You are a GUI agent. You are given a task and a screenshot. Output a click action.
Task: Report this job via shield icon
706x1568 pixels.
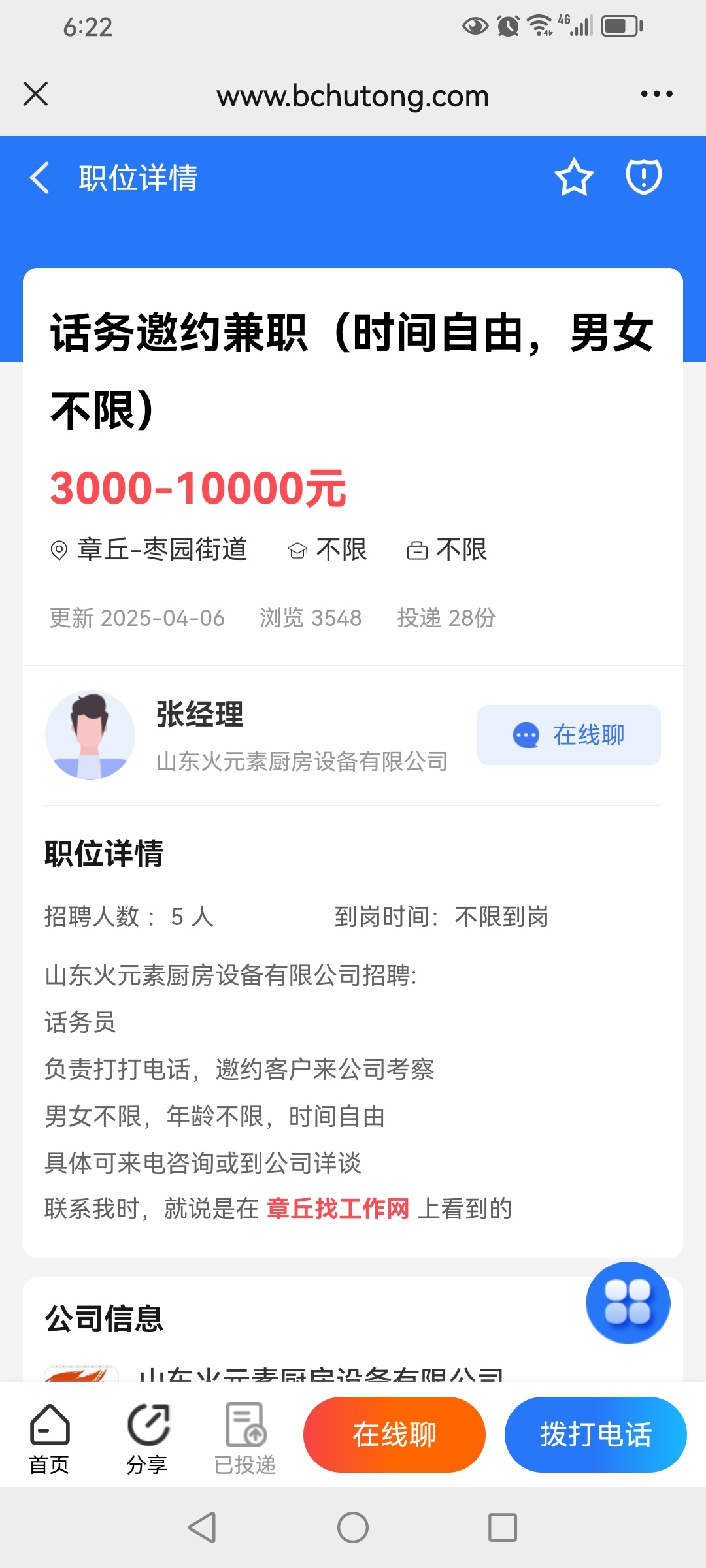(x=644, y=177)
